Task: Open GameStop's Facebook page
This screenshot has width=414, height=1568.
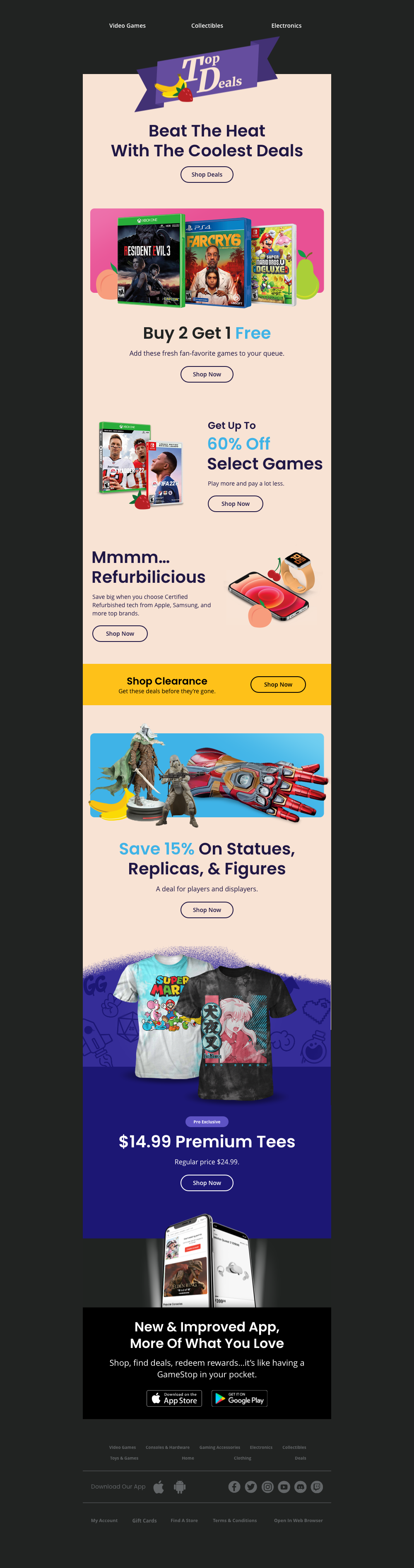Action: tap(234, 1487)
